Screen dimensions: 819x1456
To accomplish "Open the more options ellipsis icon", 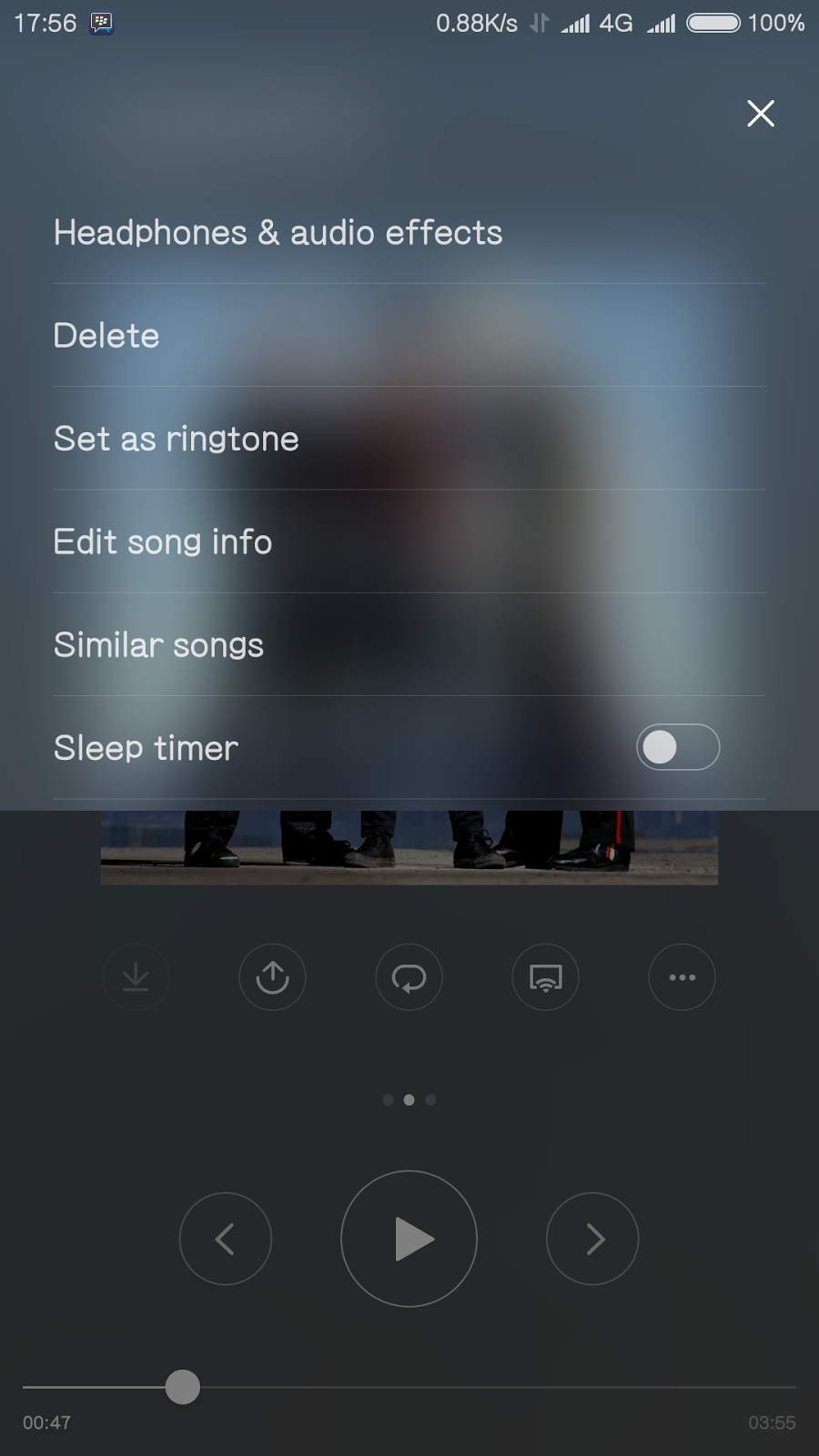I will 682,976.
